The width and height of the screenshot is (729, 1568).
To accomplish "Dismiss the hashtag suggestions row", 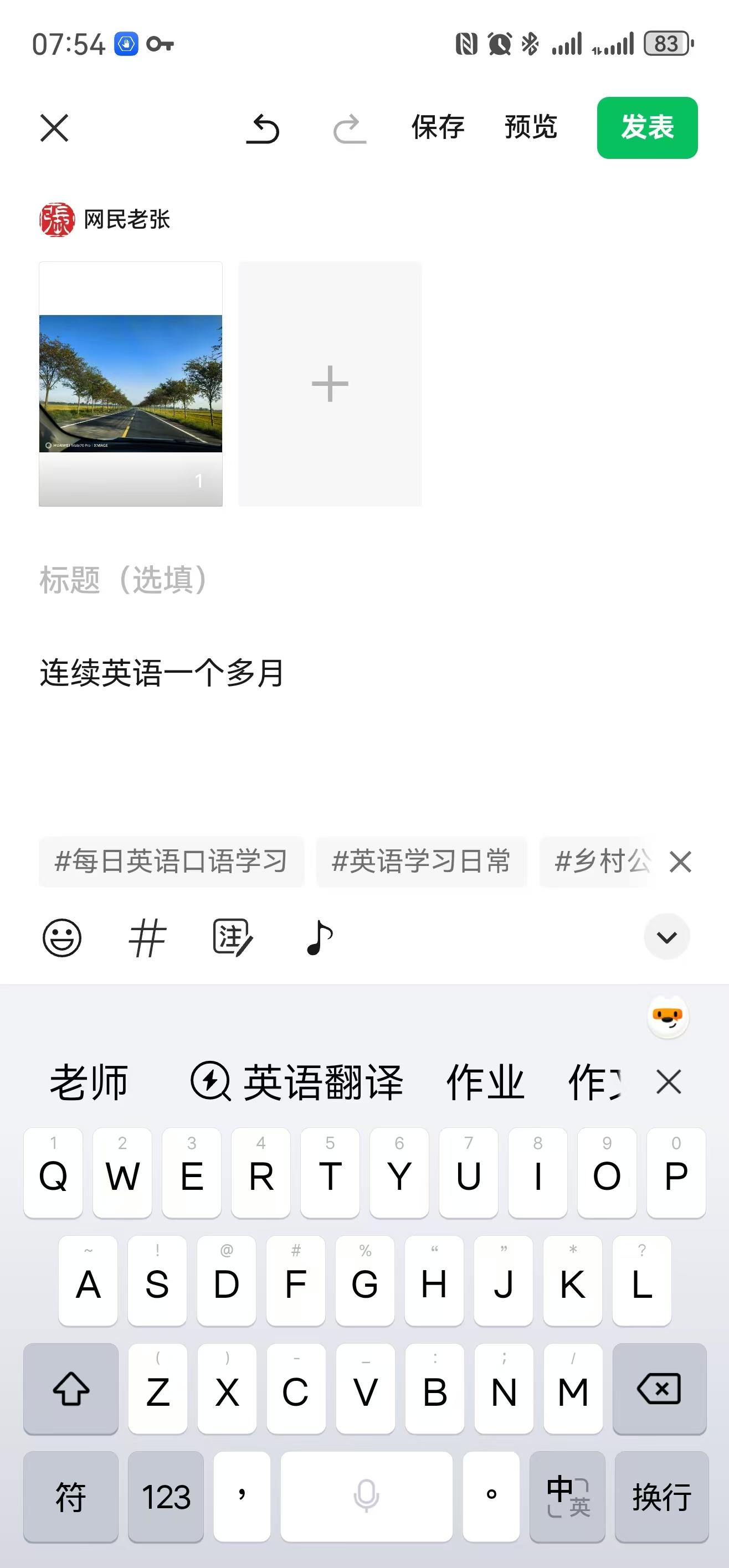I will 680,862.
